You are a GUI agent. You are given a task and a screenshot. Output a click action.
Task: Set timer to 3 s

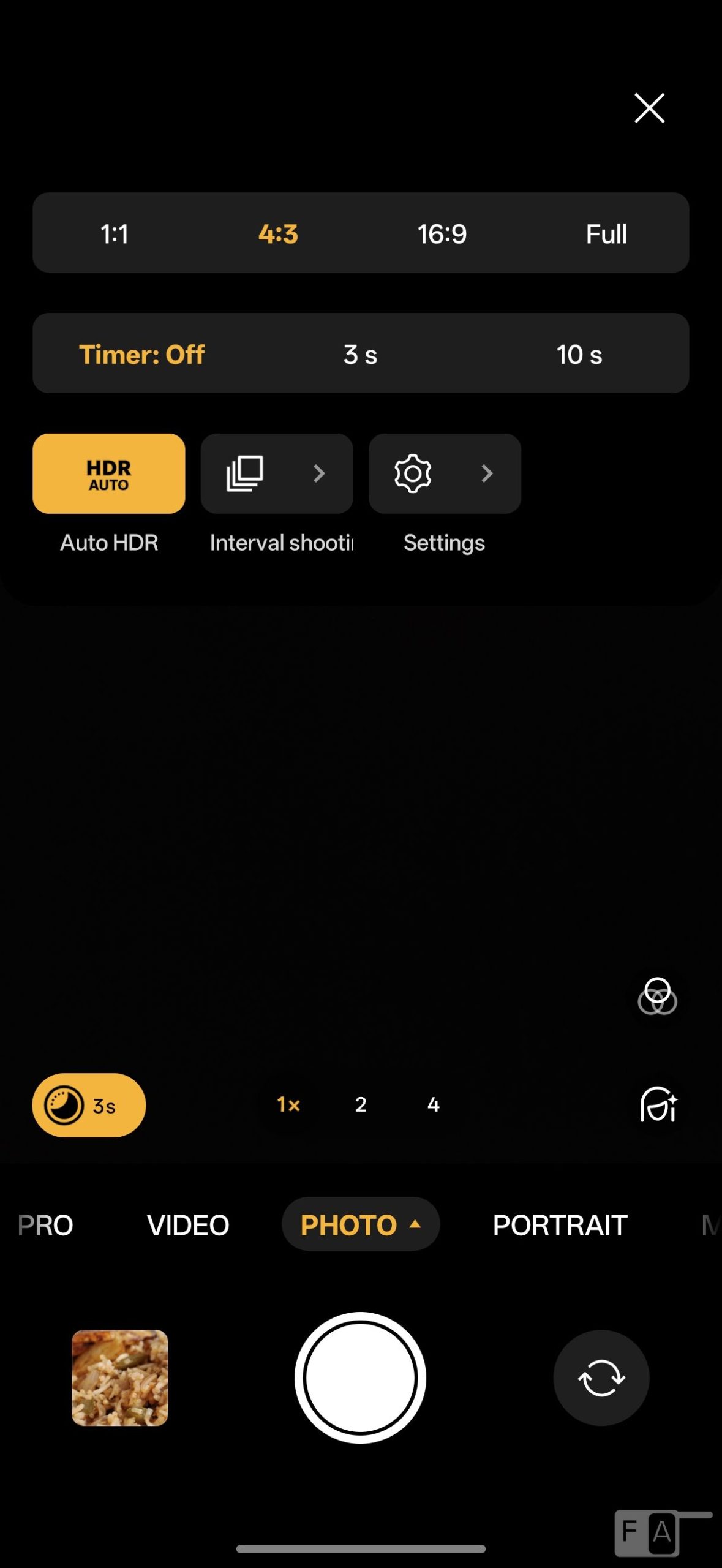[360, 354]
